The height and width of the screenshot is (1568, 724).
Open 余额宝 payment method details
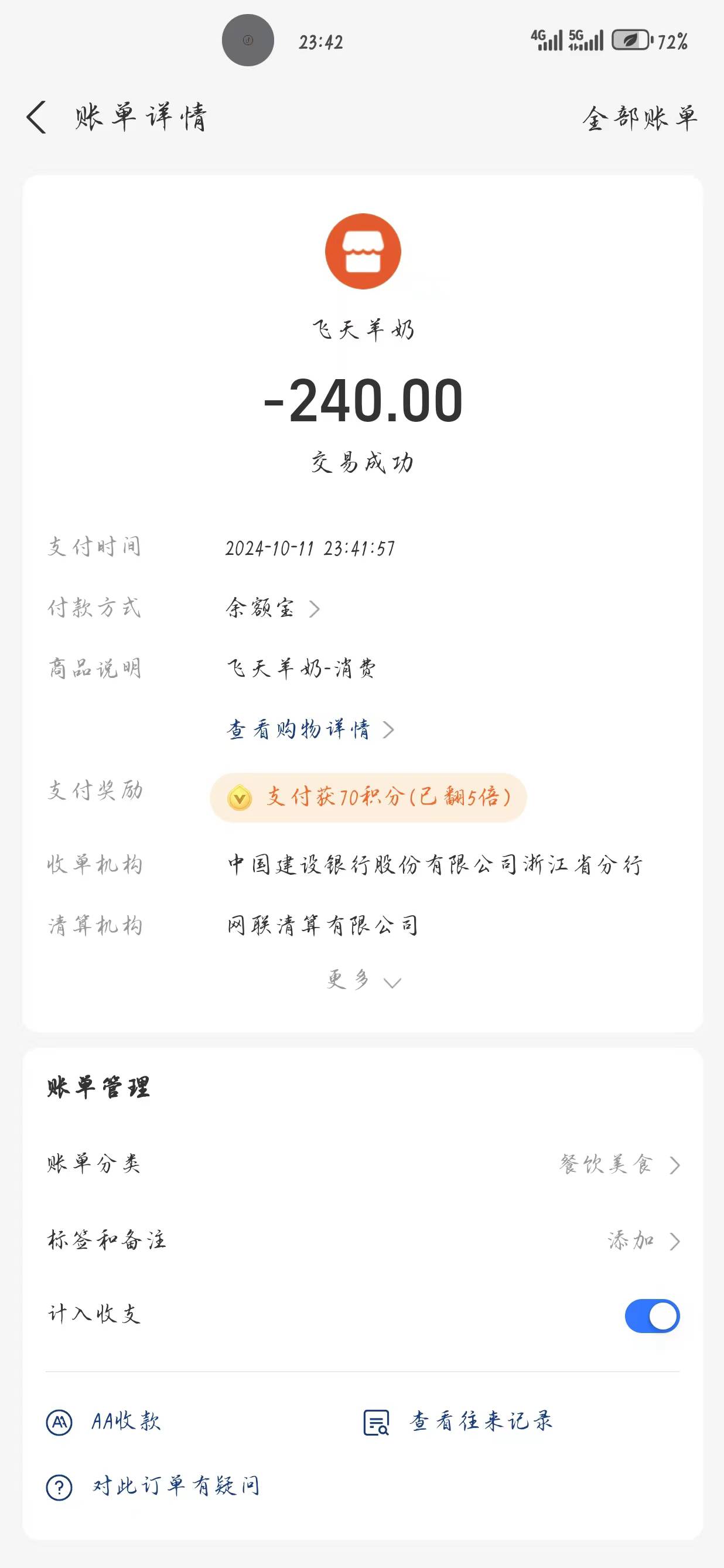[272, 608]
